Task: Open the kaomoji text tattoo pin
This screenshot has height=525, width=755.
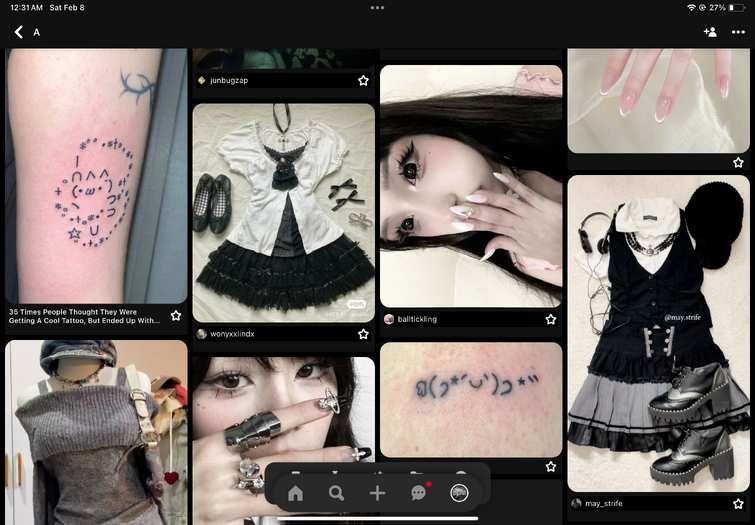Action: pyautogui.click(x=471, y=398)
